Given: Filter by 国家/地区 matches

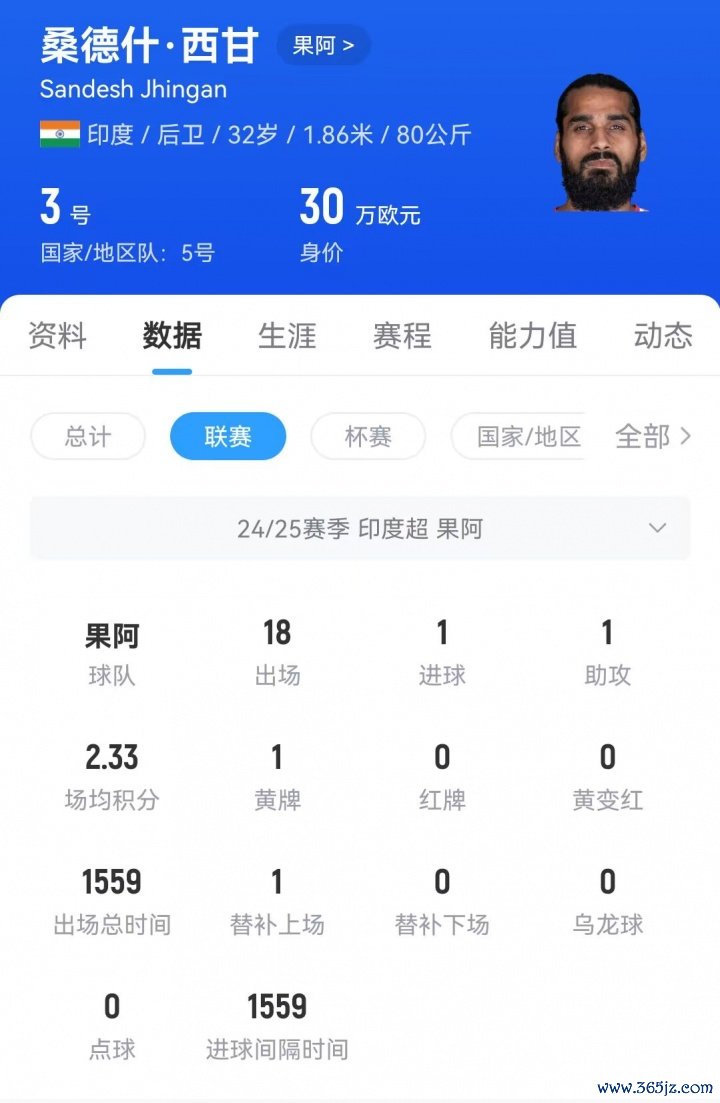Looking at the screenshot, I should click(x=528, y=436).
